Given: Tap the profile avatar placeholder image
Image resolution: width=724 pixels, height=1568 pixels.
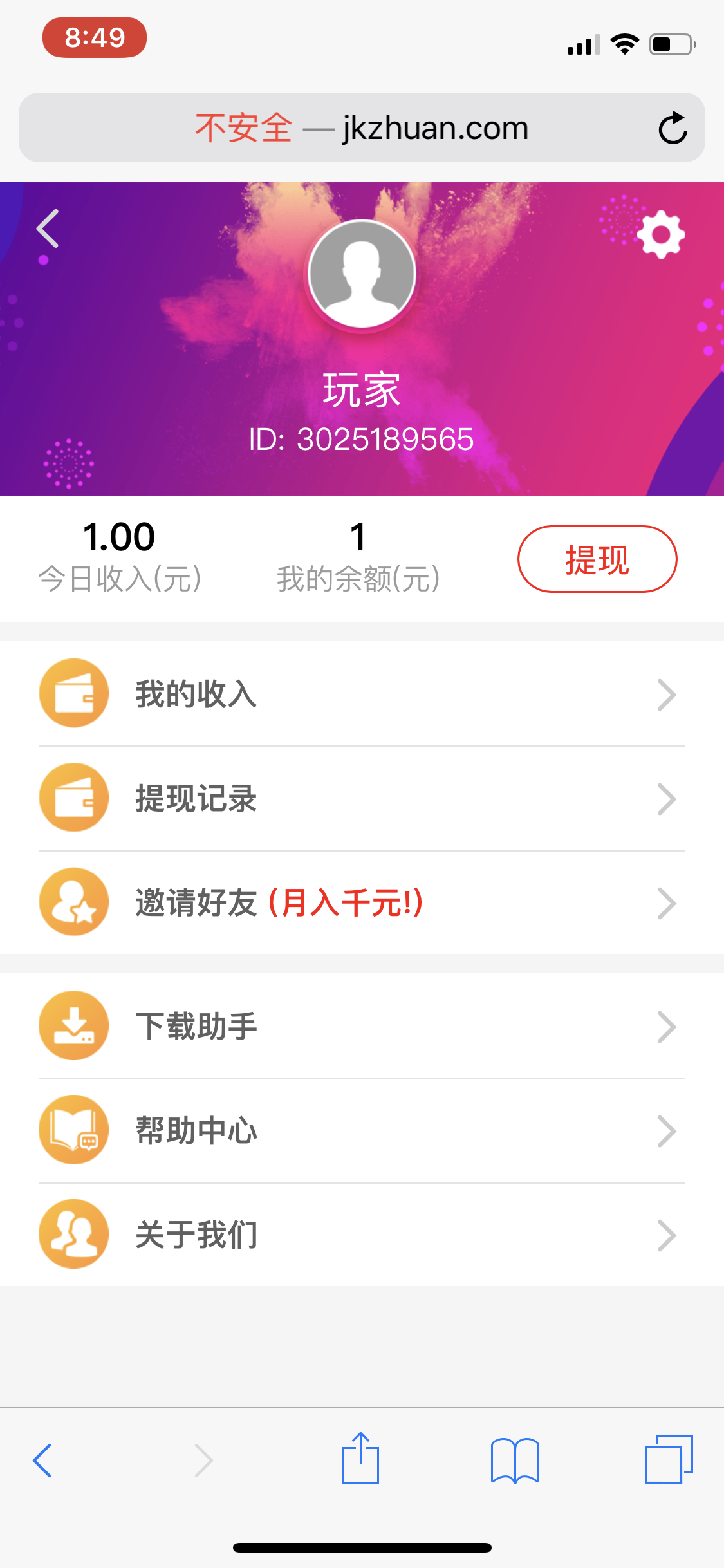Looking at the screenshot, I should 362,273.
